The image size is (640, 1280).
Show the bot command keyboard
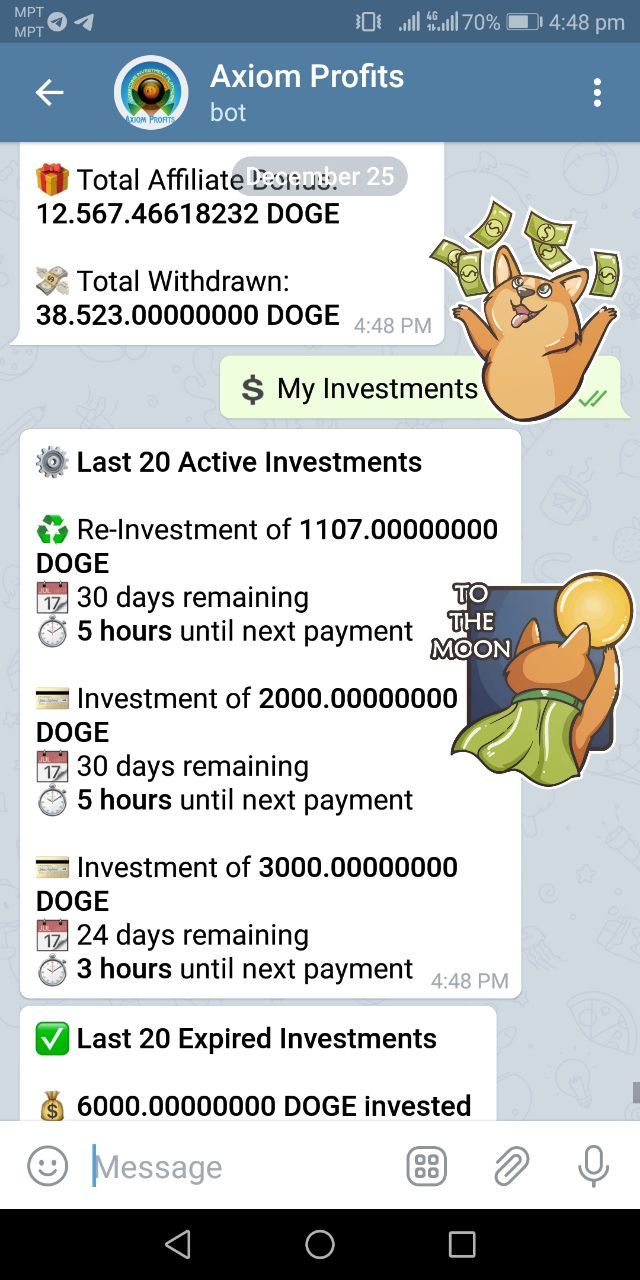(x=427, y=1166)
